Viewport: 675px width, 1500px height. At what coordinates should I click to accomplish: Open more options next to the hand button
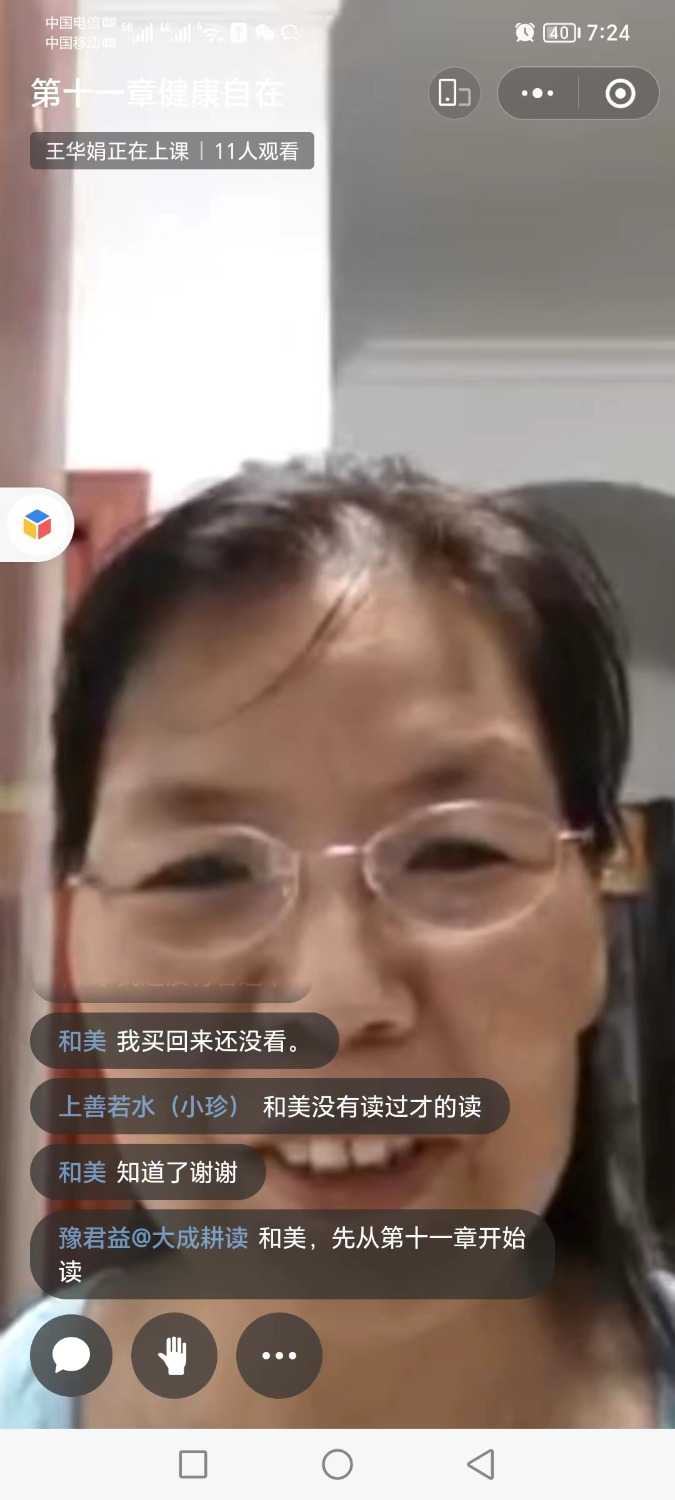click(x=279, y=1355)
